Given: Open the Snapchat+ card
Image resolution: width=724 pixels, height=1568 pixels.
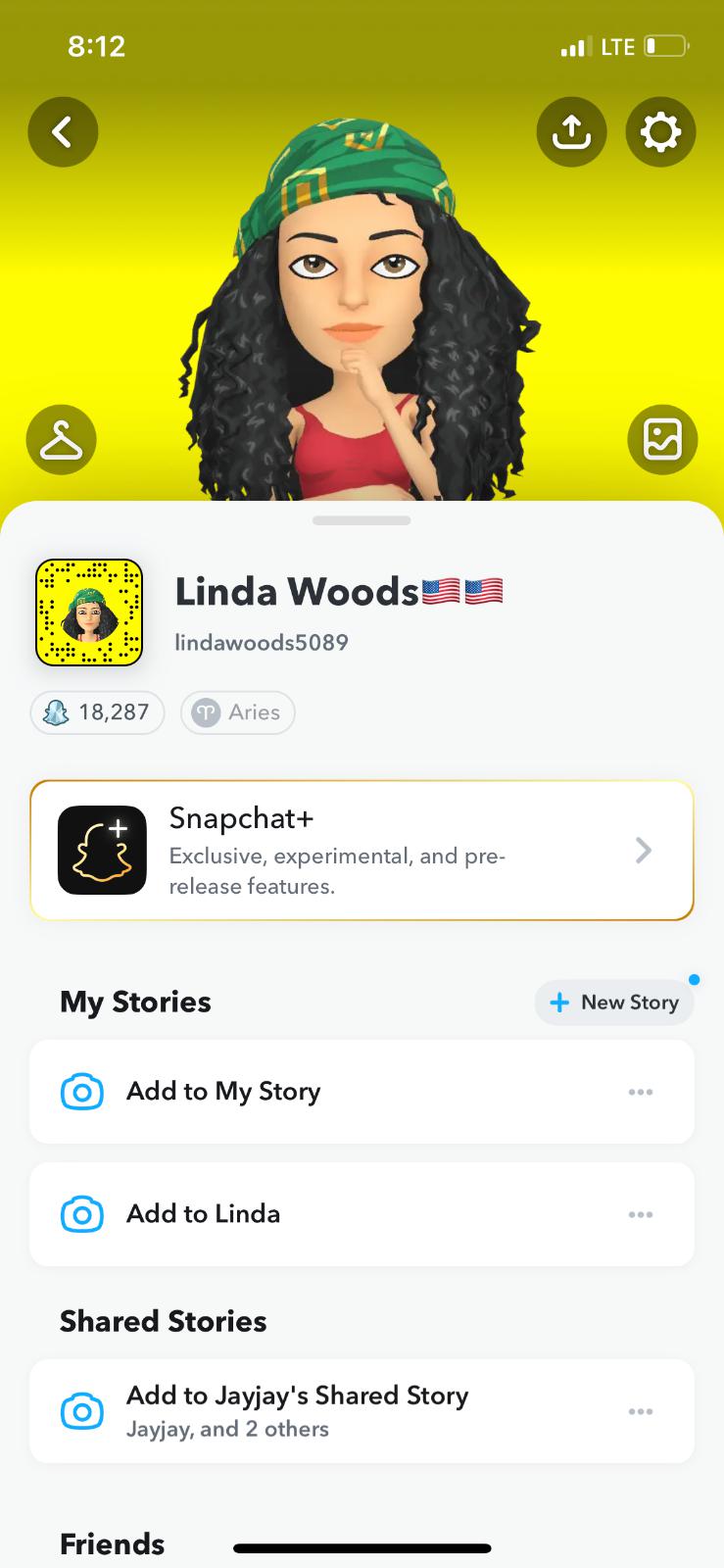Looking at the screenshot, I should click(362, 851).
